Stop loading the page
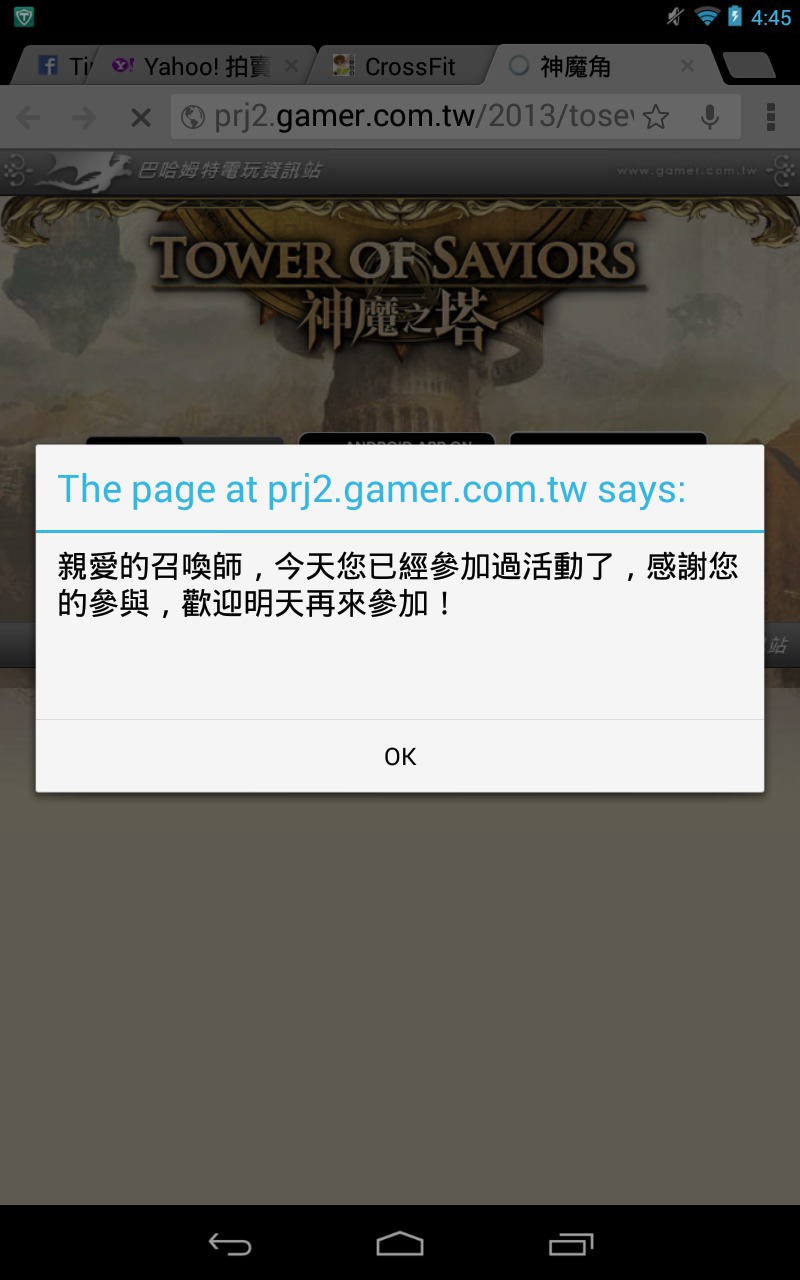800x1280 pixels. [x=141, y=118]
